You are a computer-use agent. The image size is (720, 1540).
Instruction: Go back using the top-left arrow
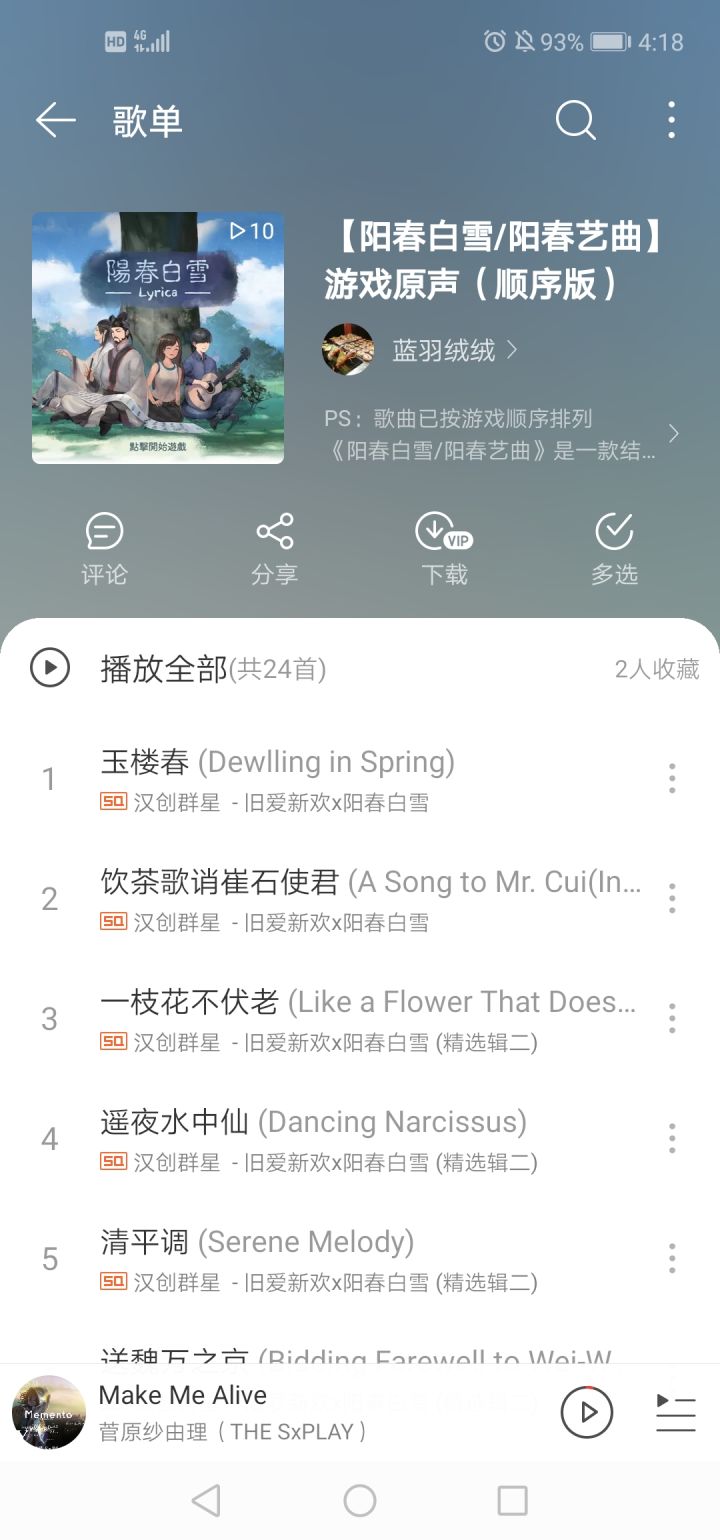point(56,121)
